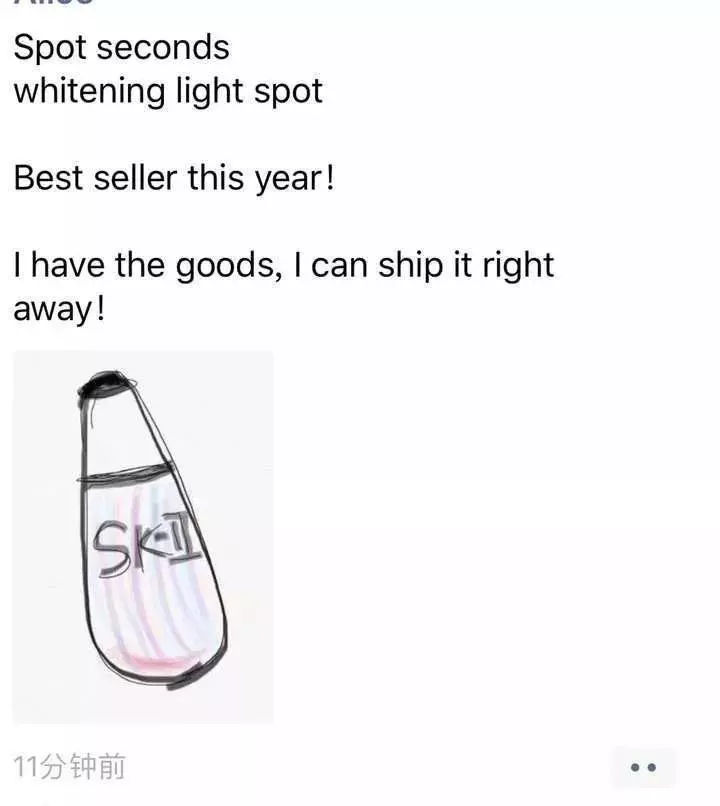Image resolution: width=720 pixels, height=806 pixels.
Task: Open the two-dot like and comment menu
Action: pyautogui.click(x=643, y=767)
